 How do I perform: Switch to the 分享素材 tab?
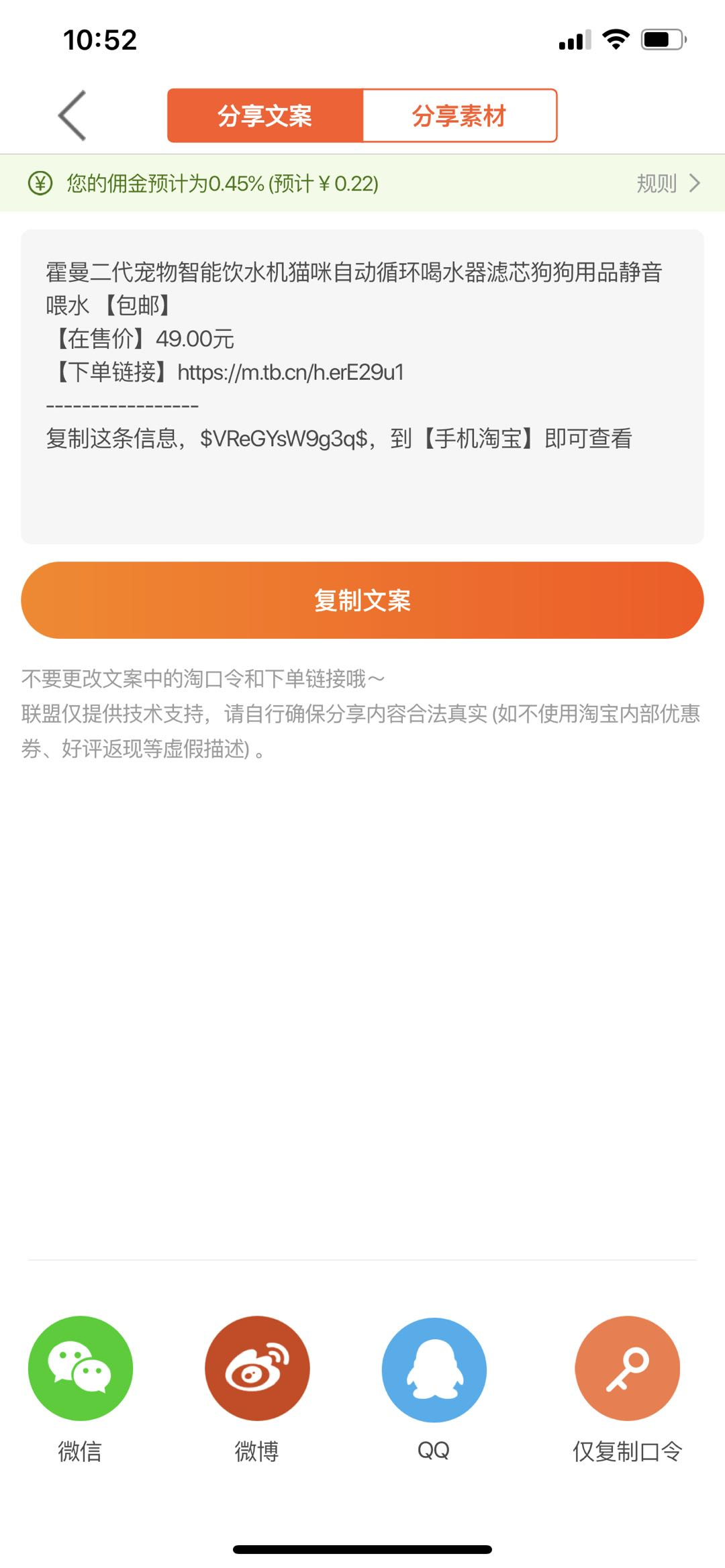click(459, 115)
